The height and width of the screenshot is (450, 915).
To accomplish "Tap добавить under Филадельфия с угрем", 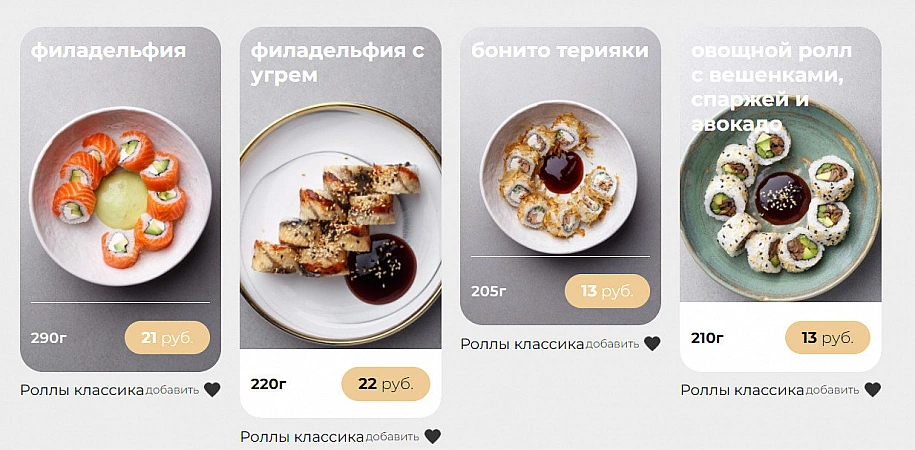I will tap(392, 437).
